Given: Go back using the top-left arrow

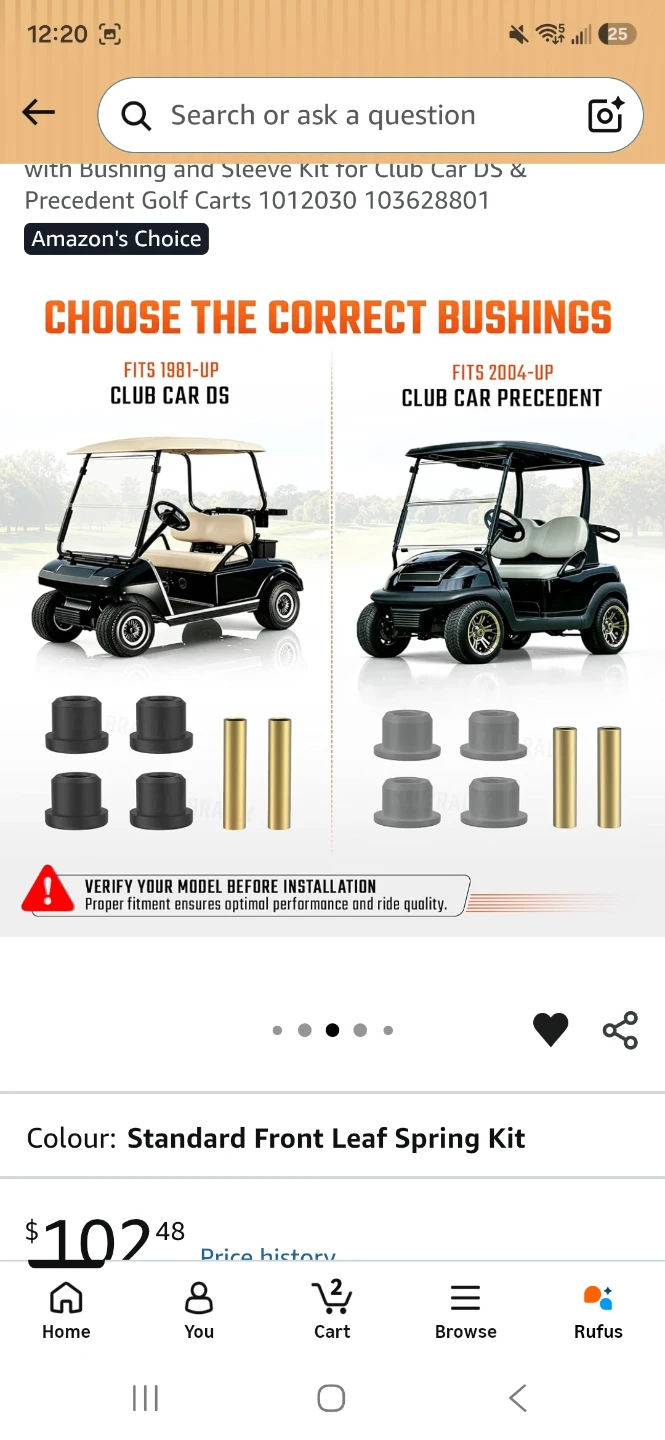Looking at the screenshot, I should (x=39, y=112).
